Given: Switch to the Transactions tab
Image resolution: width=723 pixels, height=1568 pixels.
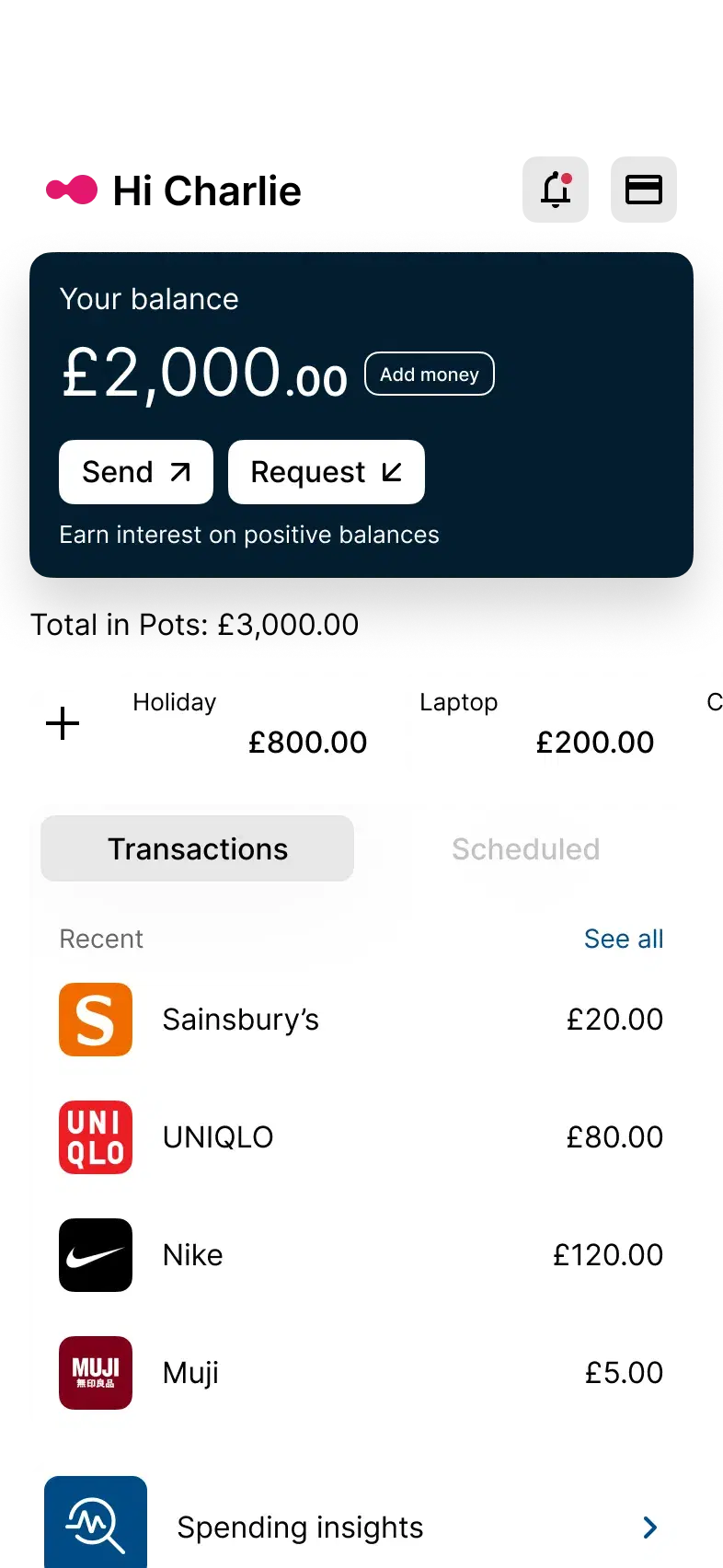Looking at the screenshot, I should pyautogui.click(x=198, y=848).
